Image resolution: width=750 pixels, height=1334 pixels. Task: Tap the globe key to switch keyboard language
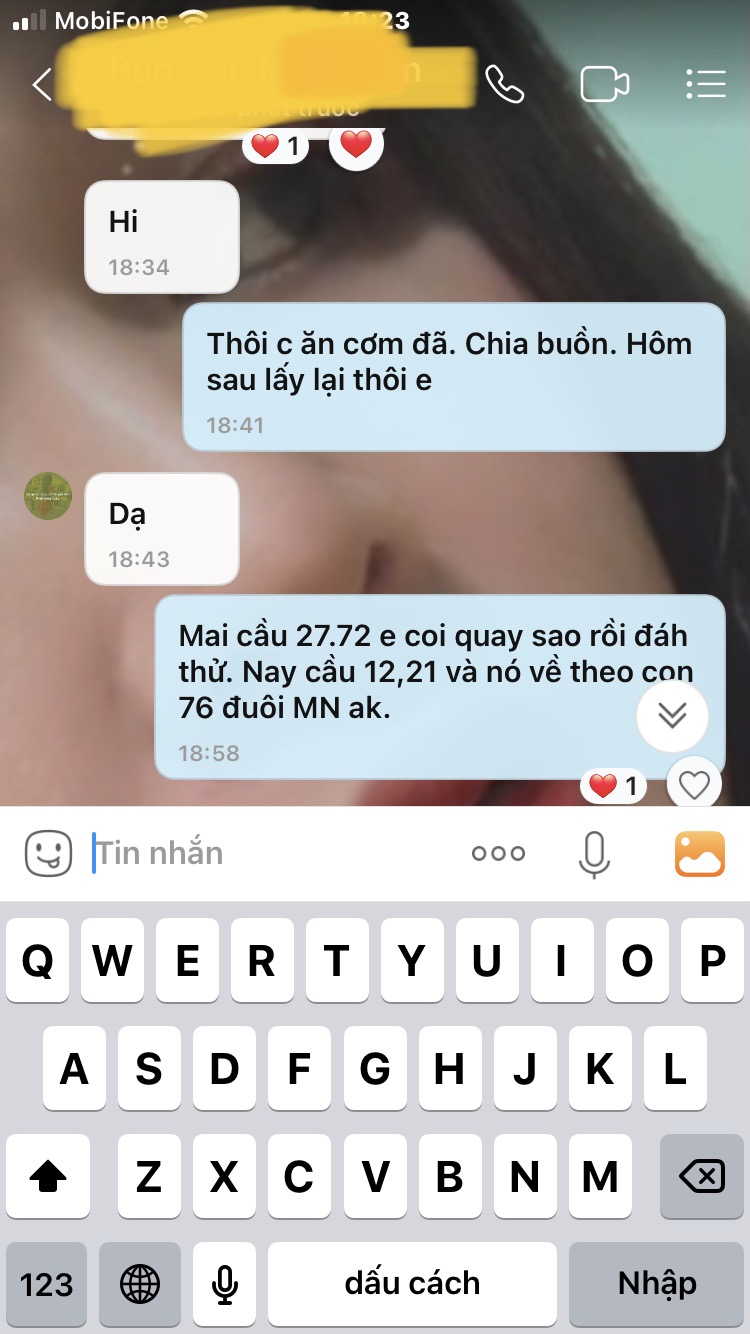(x=140, y=1284)
